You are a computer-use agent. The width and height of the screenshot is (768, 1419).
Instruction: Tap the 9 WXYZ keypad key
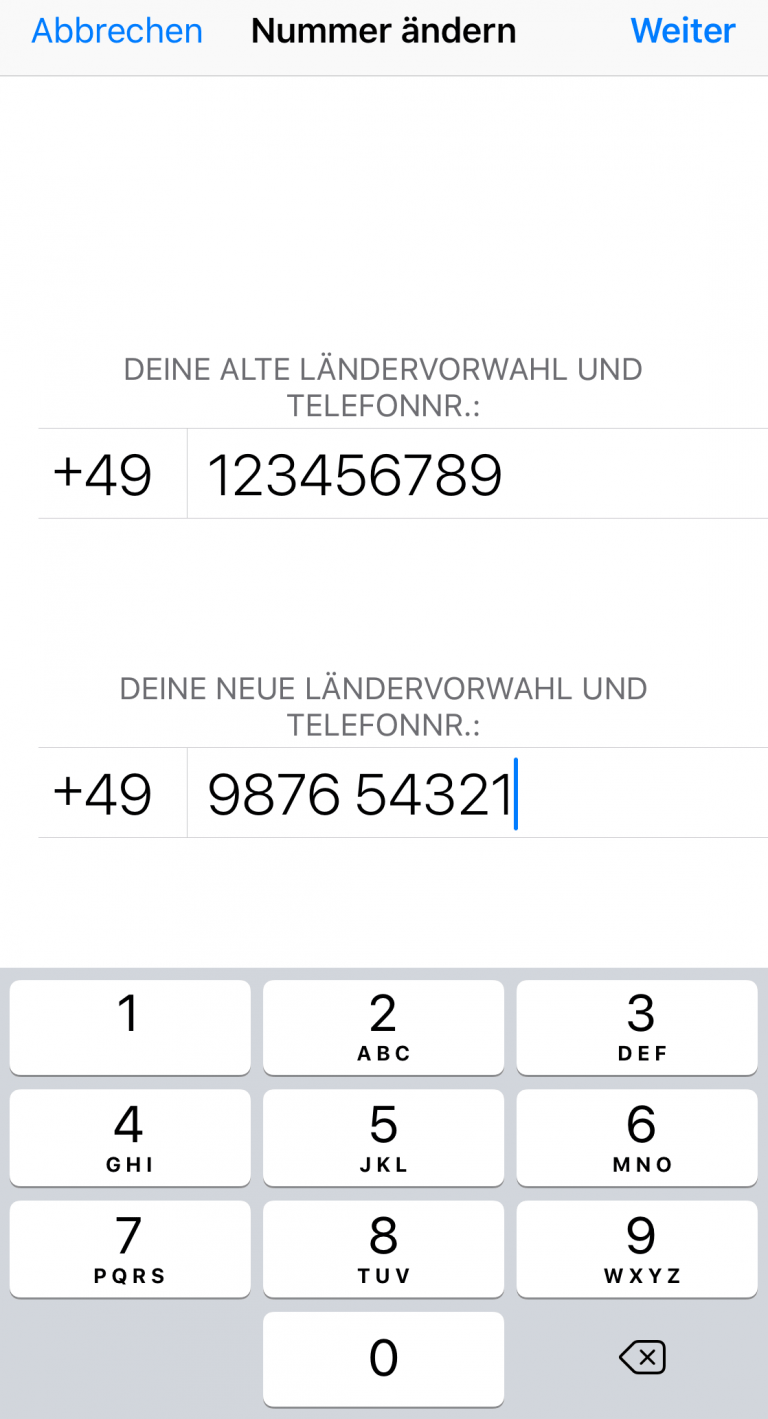click(637, 1249)
